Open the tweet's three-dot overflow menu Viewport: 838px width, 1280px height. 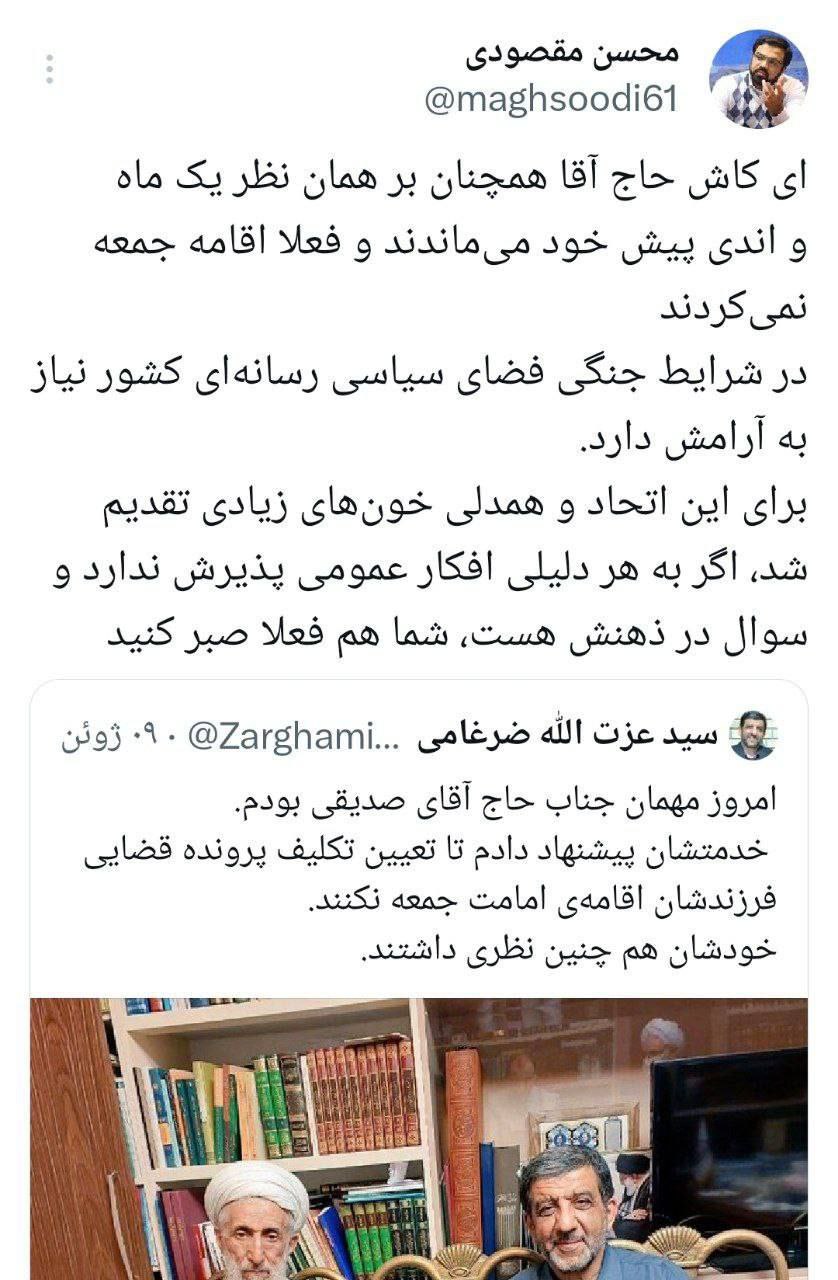pos(49,68)
